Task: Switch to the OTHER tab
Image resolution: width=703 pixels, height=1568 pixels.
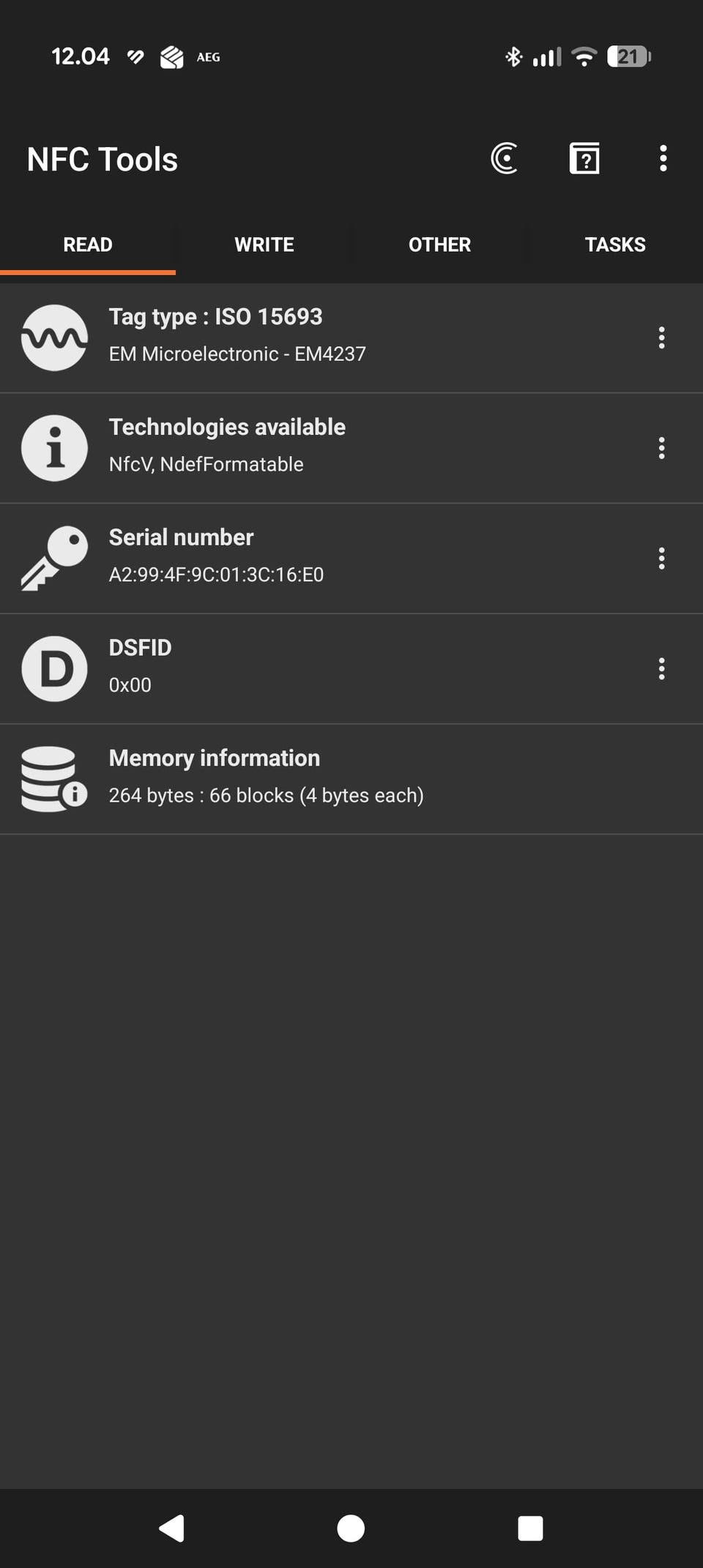Action: coord(439,244)
